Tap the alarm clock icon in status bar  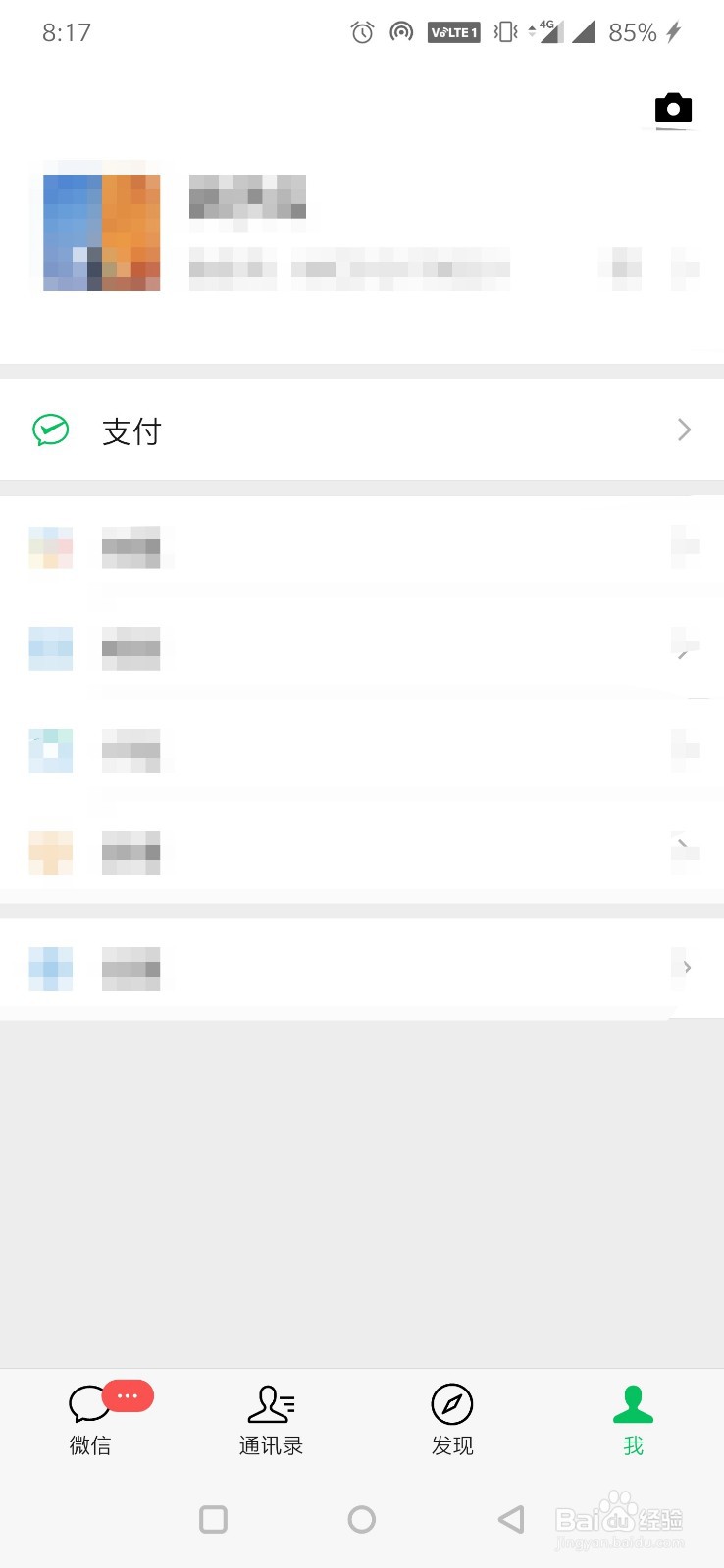click(x=361, y=31)
